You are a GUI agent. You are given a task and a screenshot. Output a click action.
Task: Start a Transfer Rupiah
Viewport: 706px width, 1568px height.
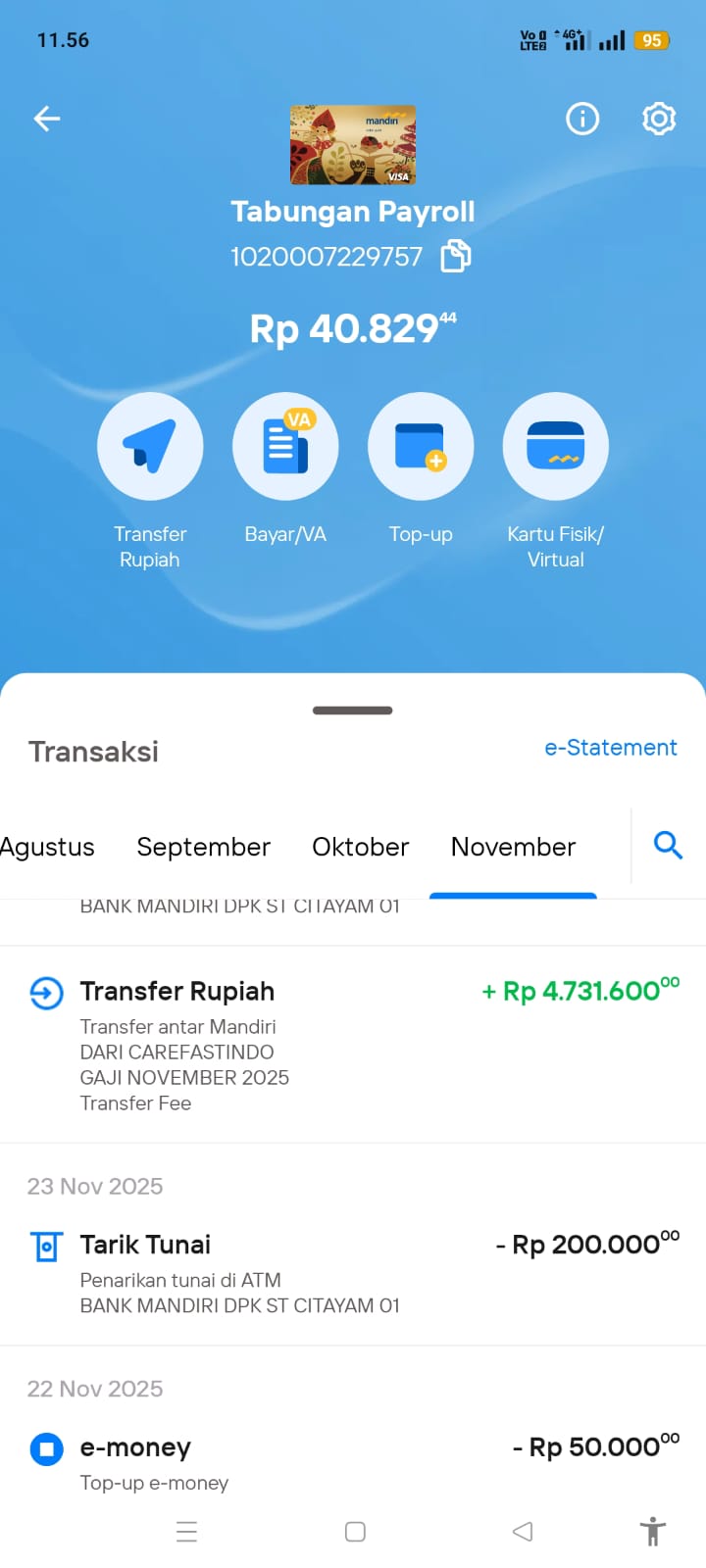(x=150, y=447)
